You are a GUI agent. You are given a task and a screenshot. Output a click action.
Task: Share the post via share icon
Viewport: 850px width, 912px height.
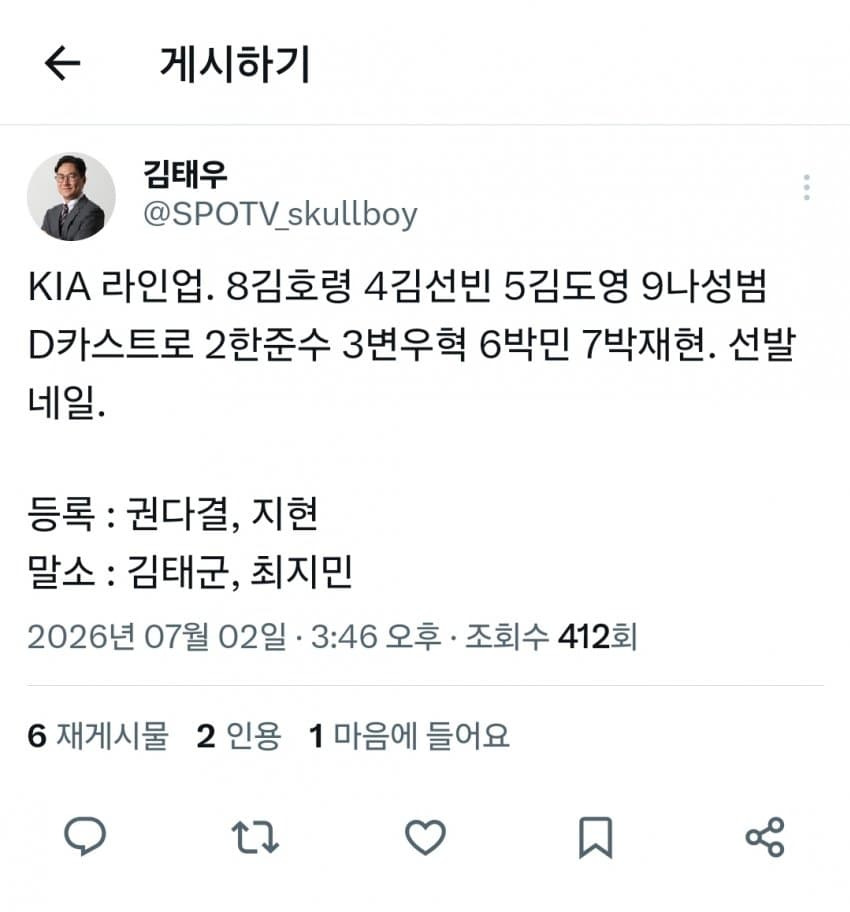click(x=765, y=837)
